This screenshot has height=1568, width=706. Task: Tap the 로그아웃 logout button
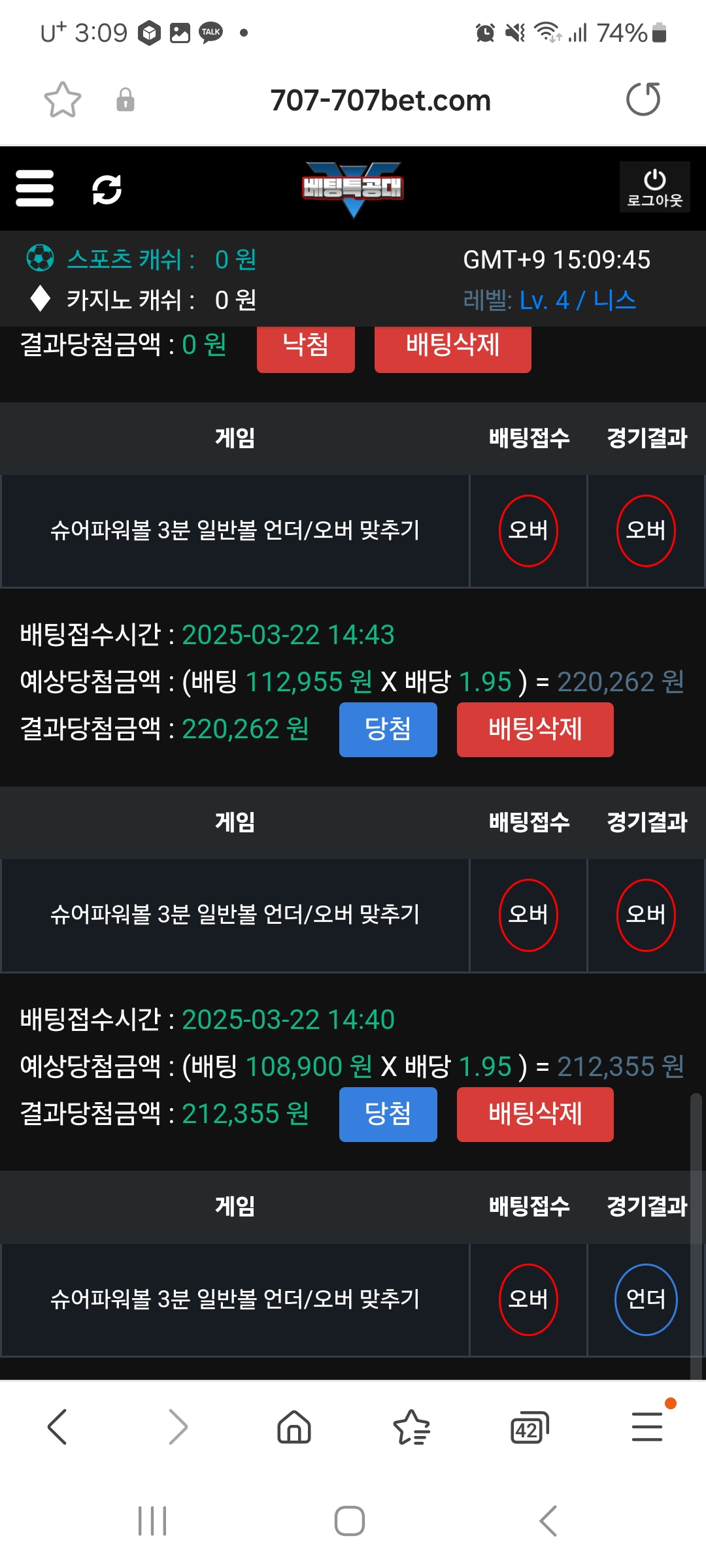(x=654, y=188)
